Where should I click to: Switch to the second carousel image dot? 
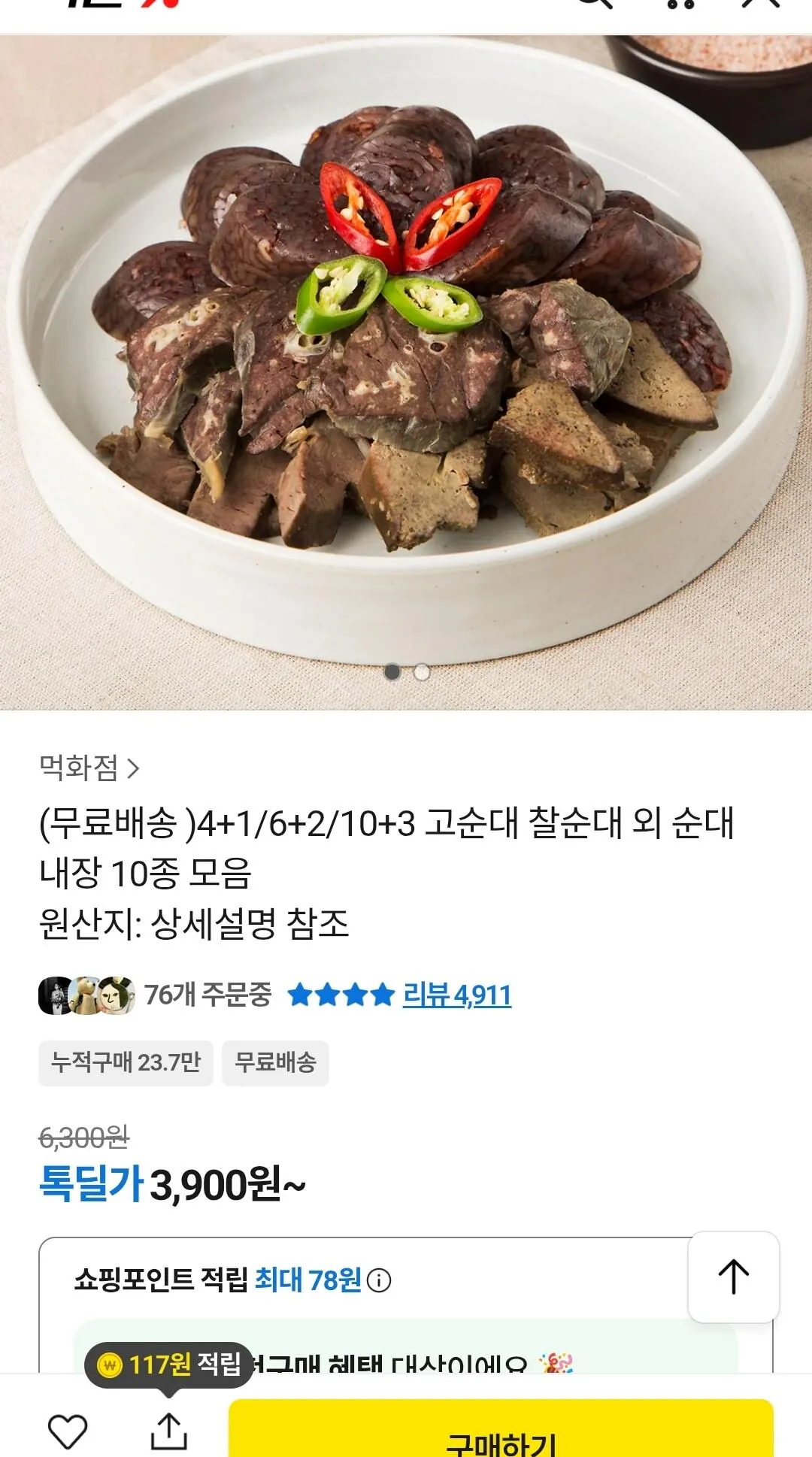420,671
